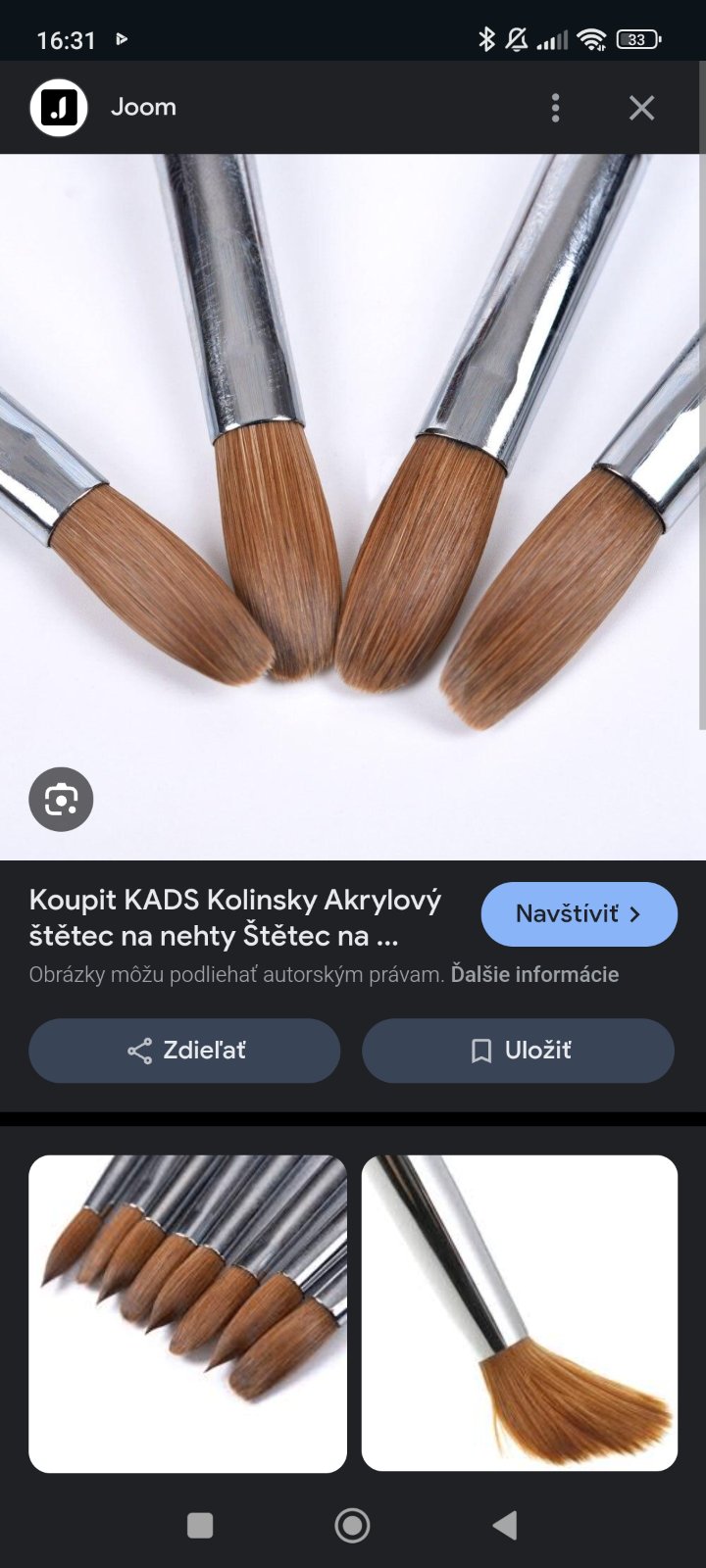
Task: Open related image of fan brush
Action: pos(520,1313)
